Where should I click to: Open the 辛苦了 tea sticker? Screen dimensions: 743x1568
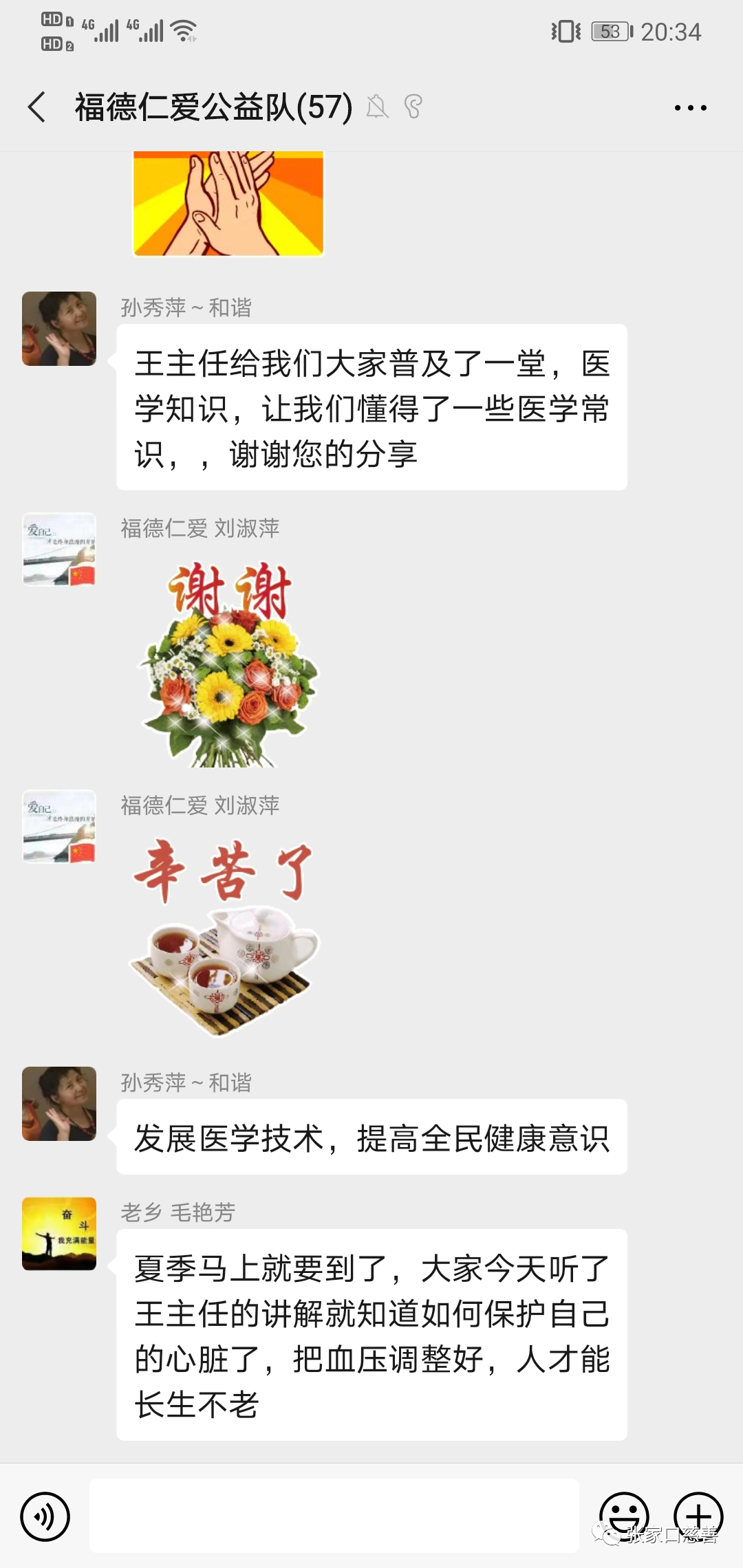tap(224, 935)
